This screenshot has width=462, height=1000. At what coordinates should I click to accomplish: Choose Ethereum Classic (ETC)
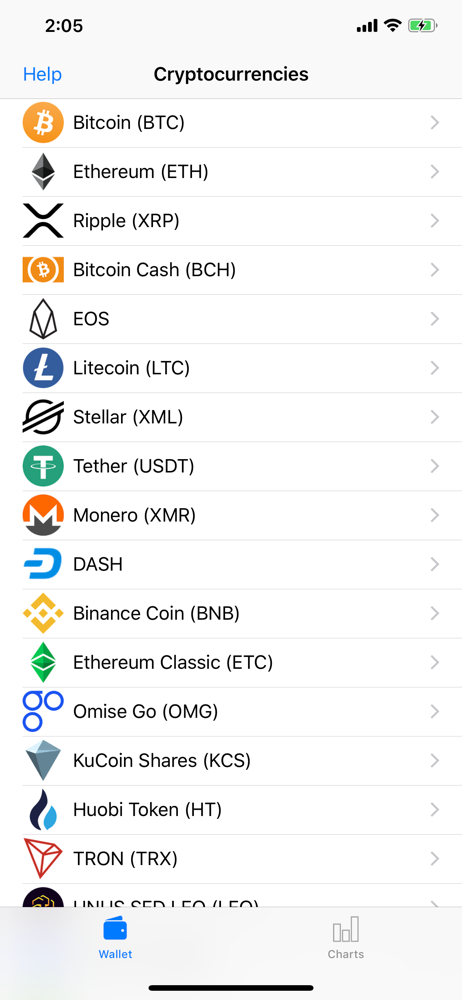point(231,663)
